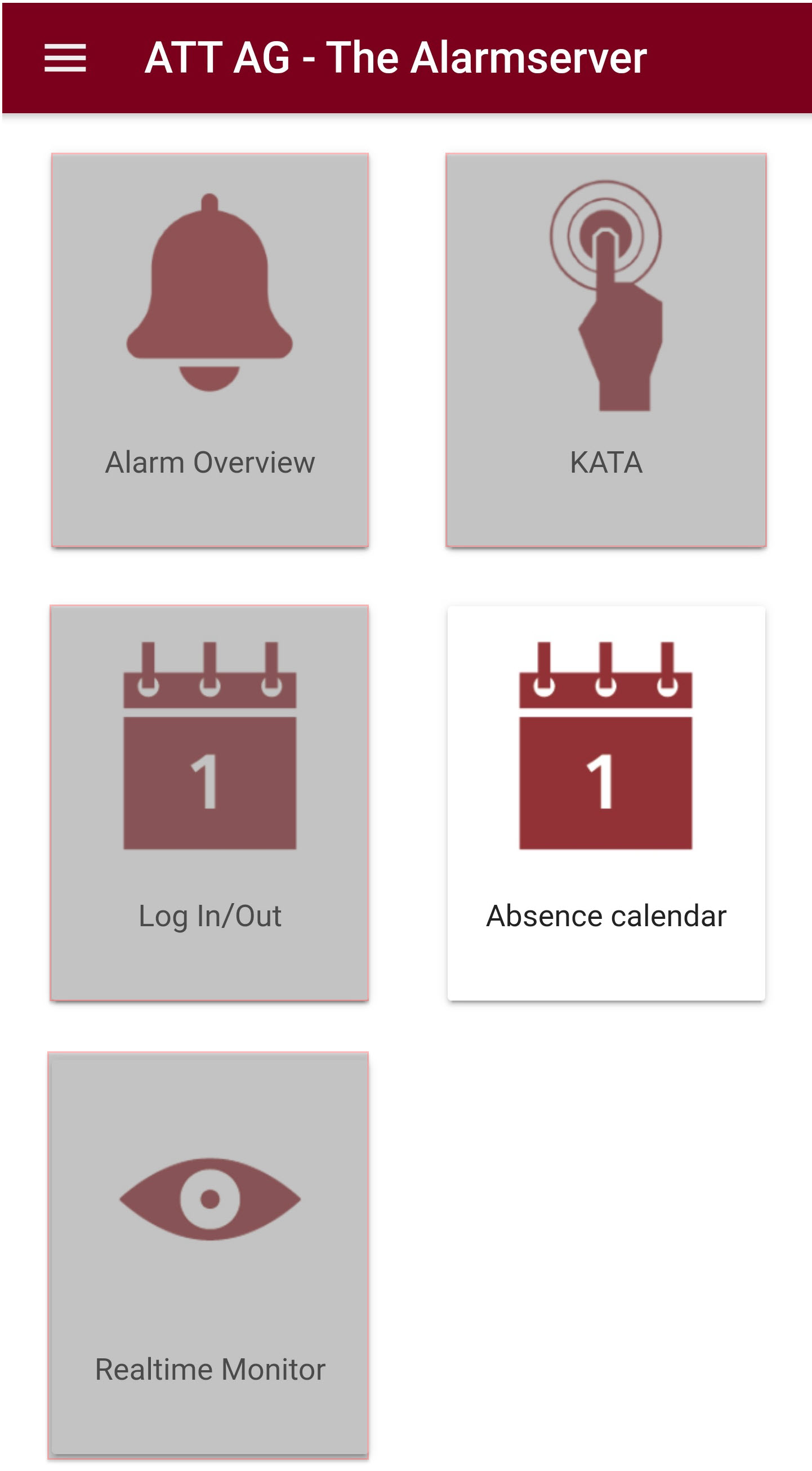Open the hamburger drawer menu
This screenshot has height=1471, width=812.
(x=65, y=58)
